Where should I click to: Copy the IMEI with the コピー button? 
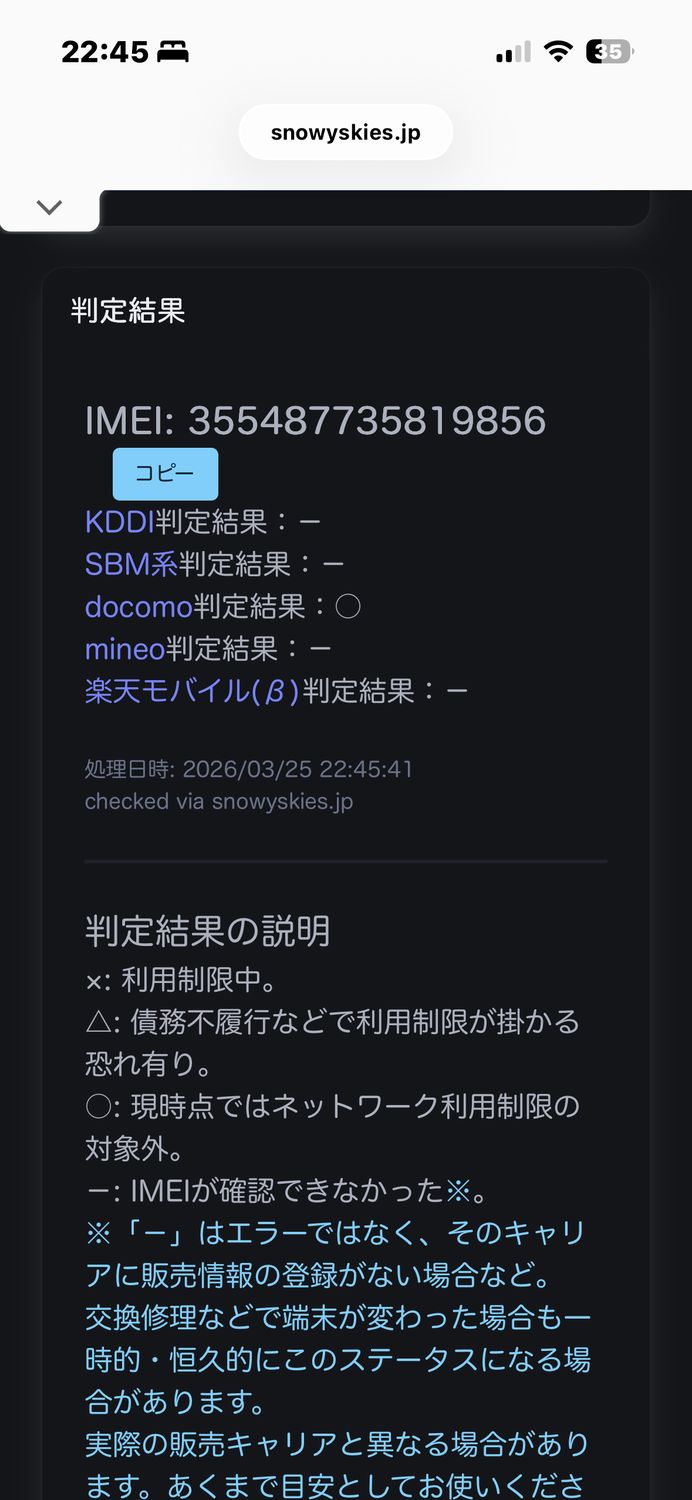point(165,474)
